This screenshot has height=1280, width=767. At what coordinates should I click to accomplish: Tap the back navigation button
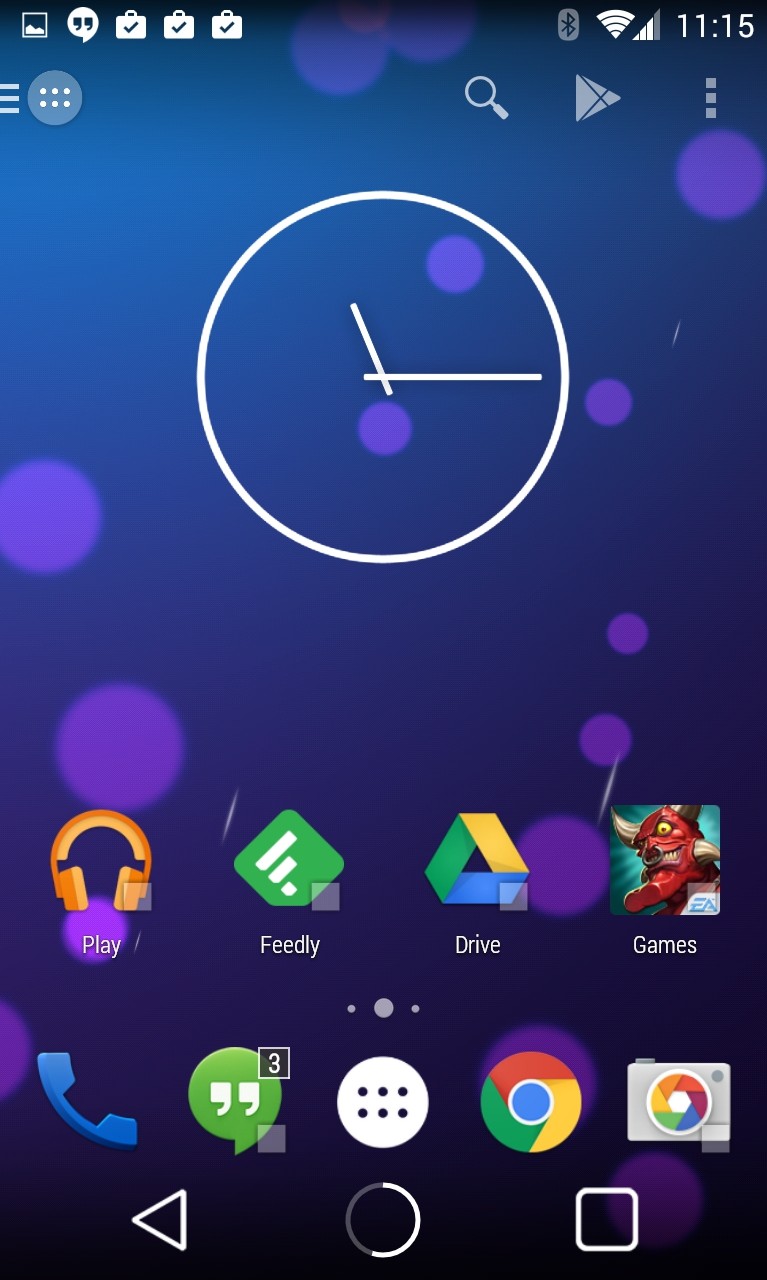161,1220
